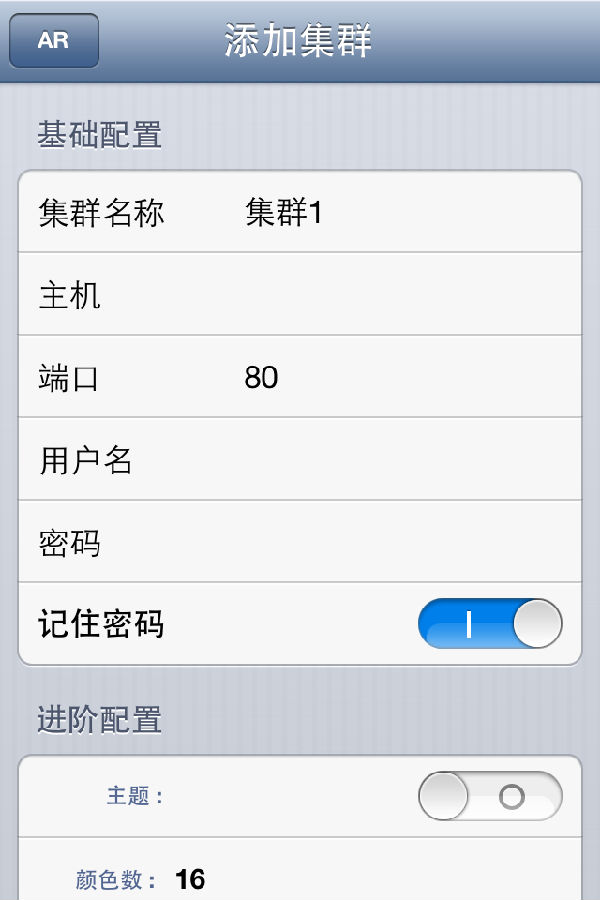Turn off the 记住密码 switch
Viewport: 600px width, 900px height.
pyautogui.click(x=490, y=624)
